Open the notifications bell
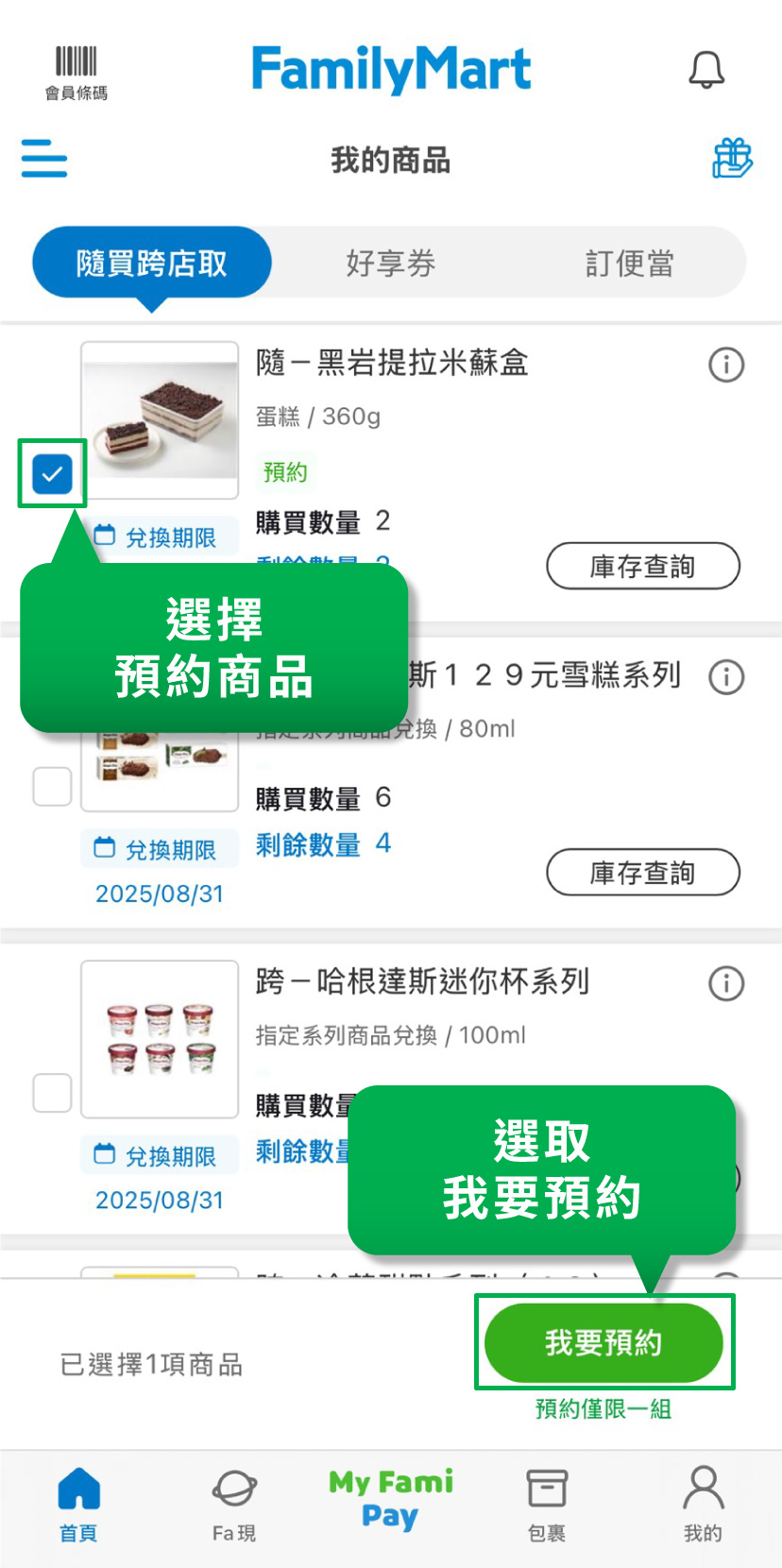This screenshot has height=1568, width=782. 705,71
